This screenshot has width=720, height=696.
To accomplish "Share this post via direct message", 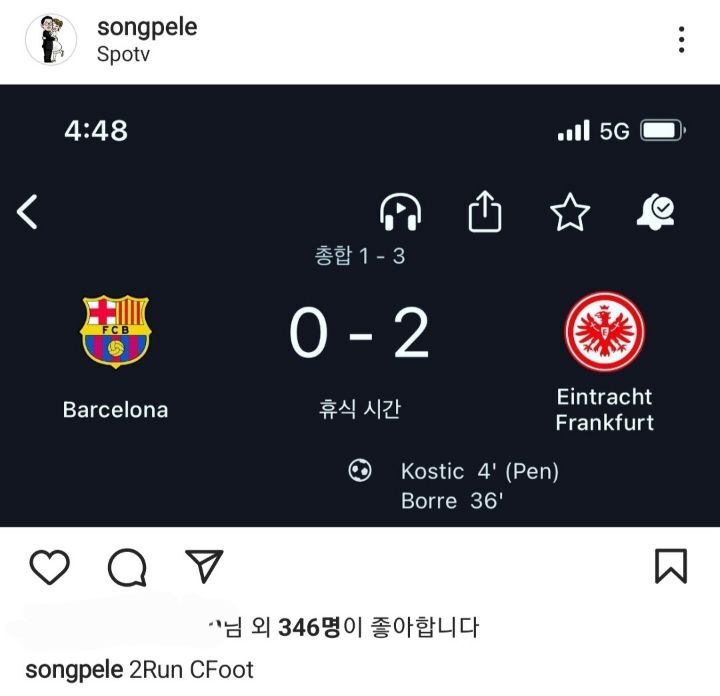I will pyautogui.click(x=204, y=566).
